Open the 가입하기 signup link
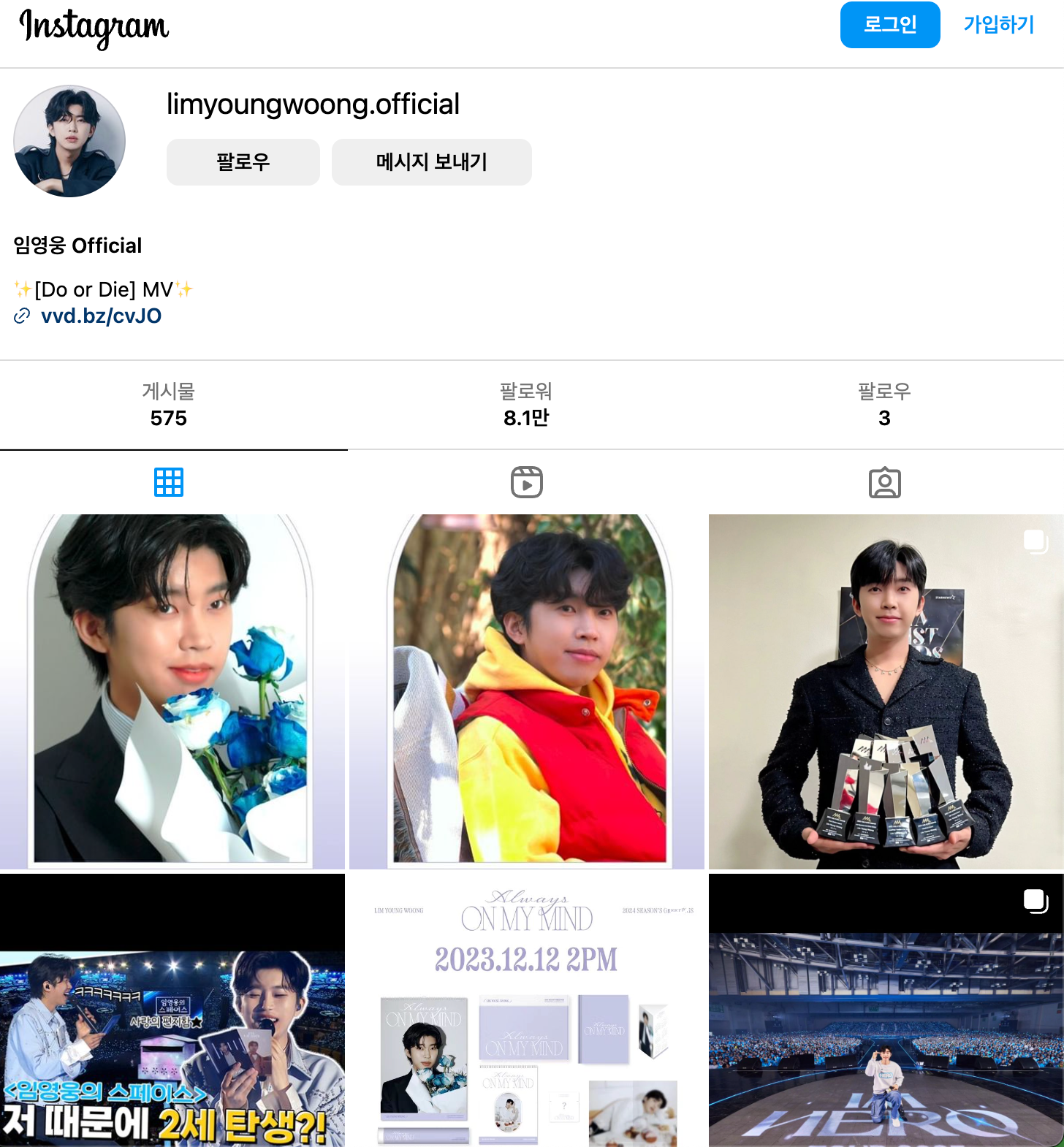Viewport: 1064px width, 1147px height. 998,24
